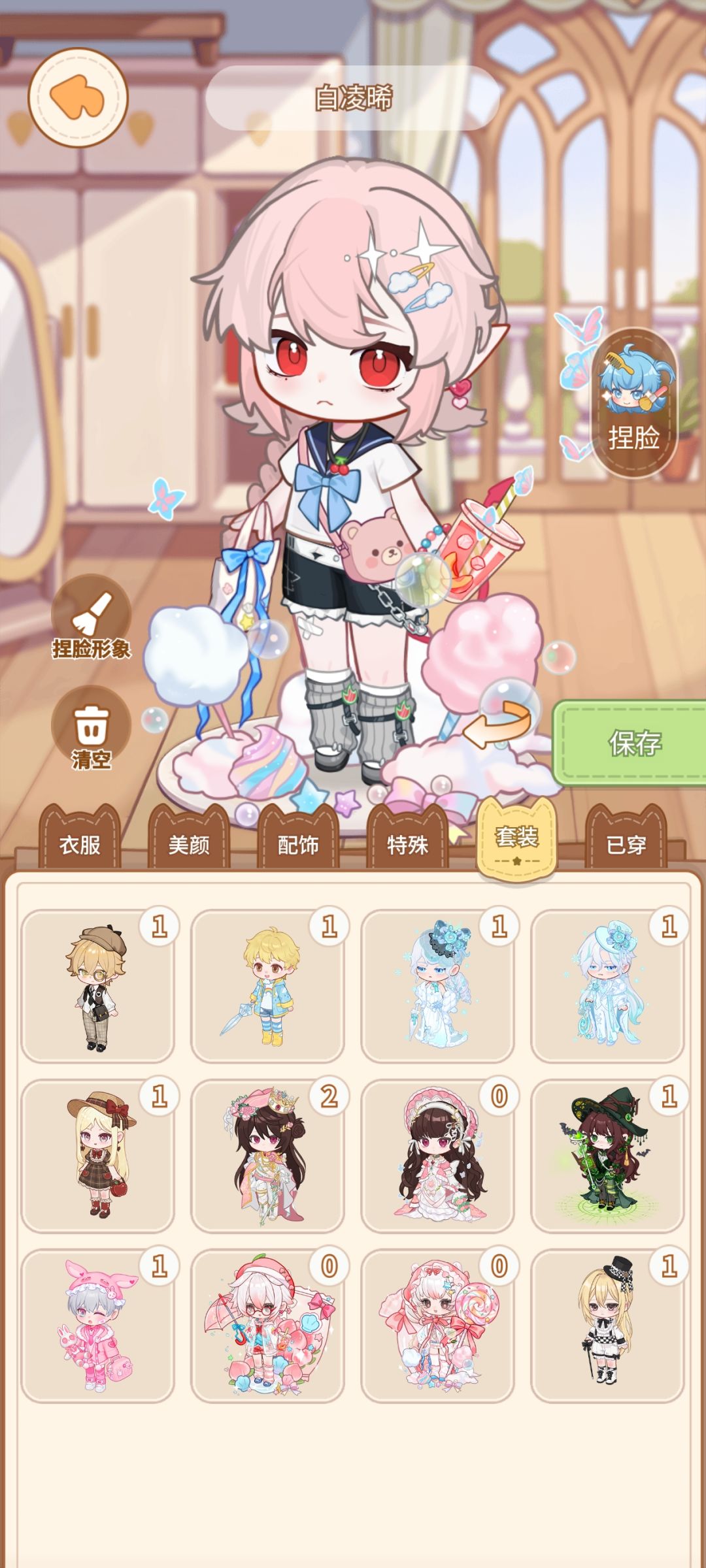This screenshot has width=706, height=1568.
Task: Rotate the character with the orange arrow
Action: (498, 725)
